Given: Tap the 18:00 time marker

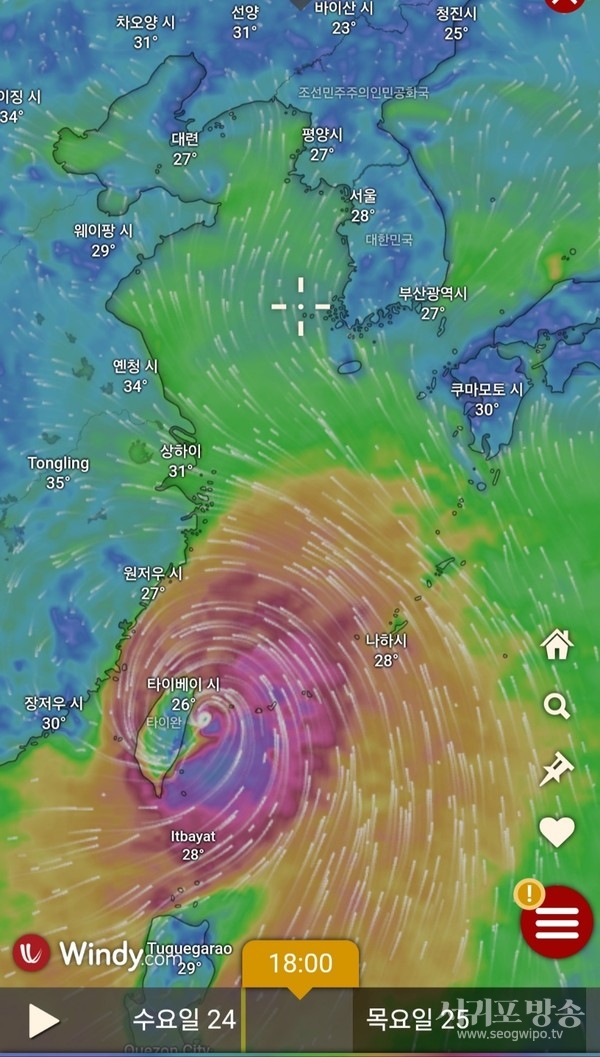Looking at the screenshot, I should pyautogui.click(x=300, y=964).
